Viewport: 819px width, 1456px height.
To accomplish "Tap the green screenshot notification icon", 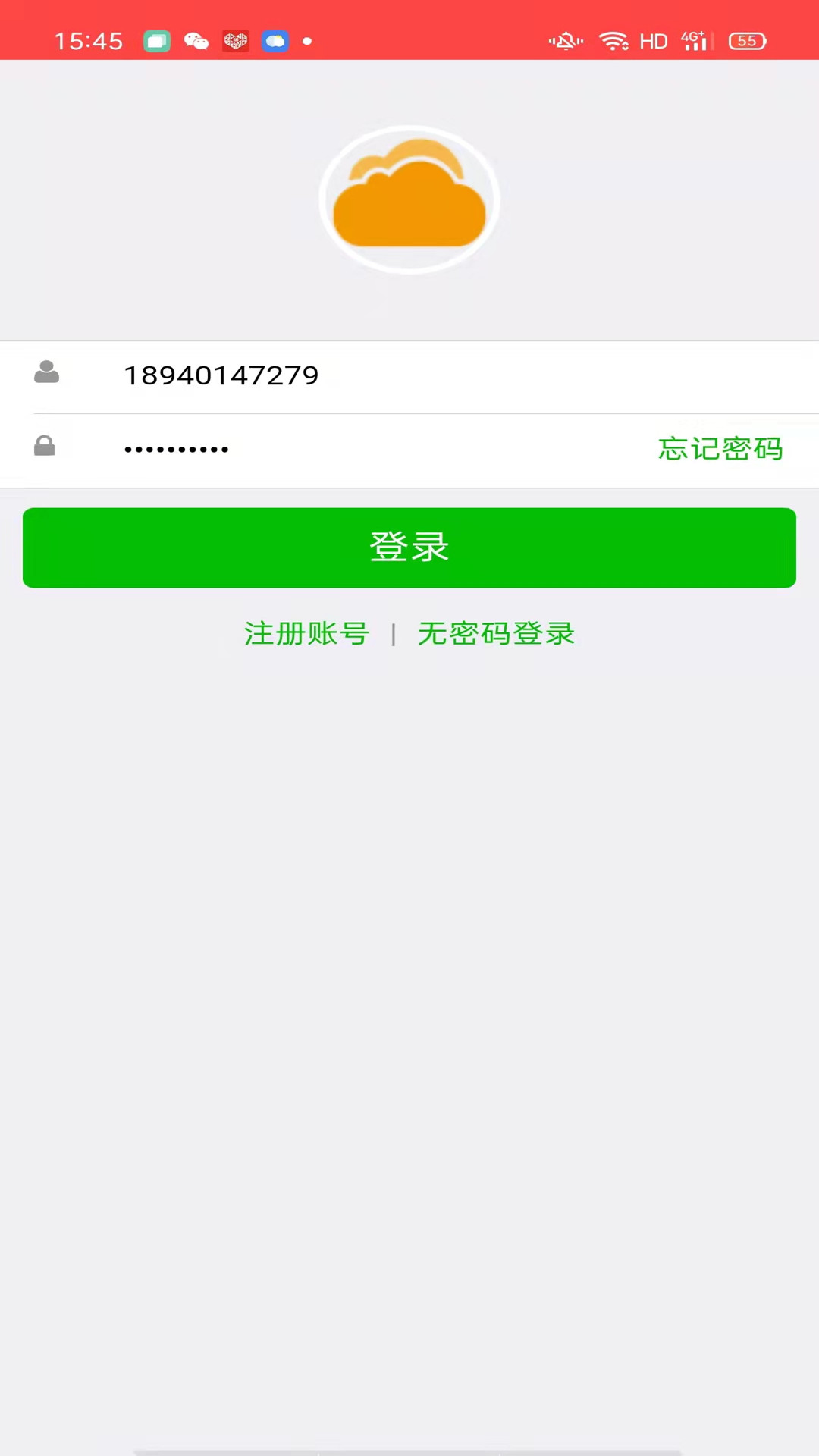I will tap(157, 41).
